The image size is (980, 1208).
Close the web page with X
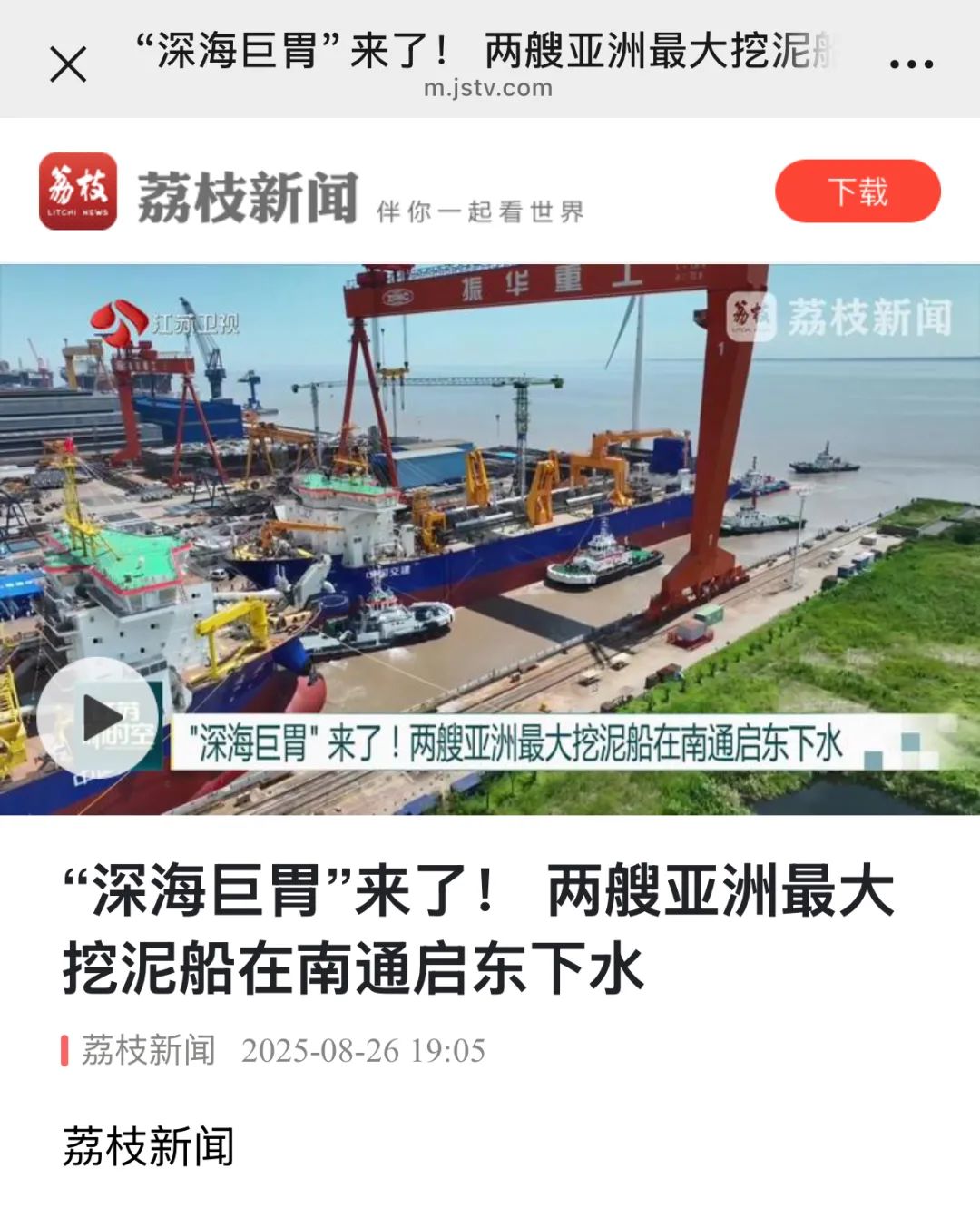point(68,64)
